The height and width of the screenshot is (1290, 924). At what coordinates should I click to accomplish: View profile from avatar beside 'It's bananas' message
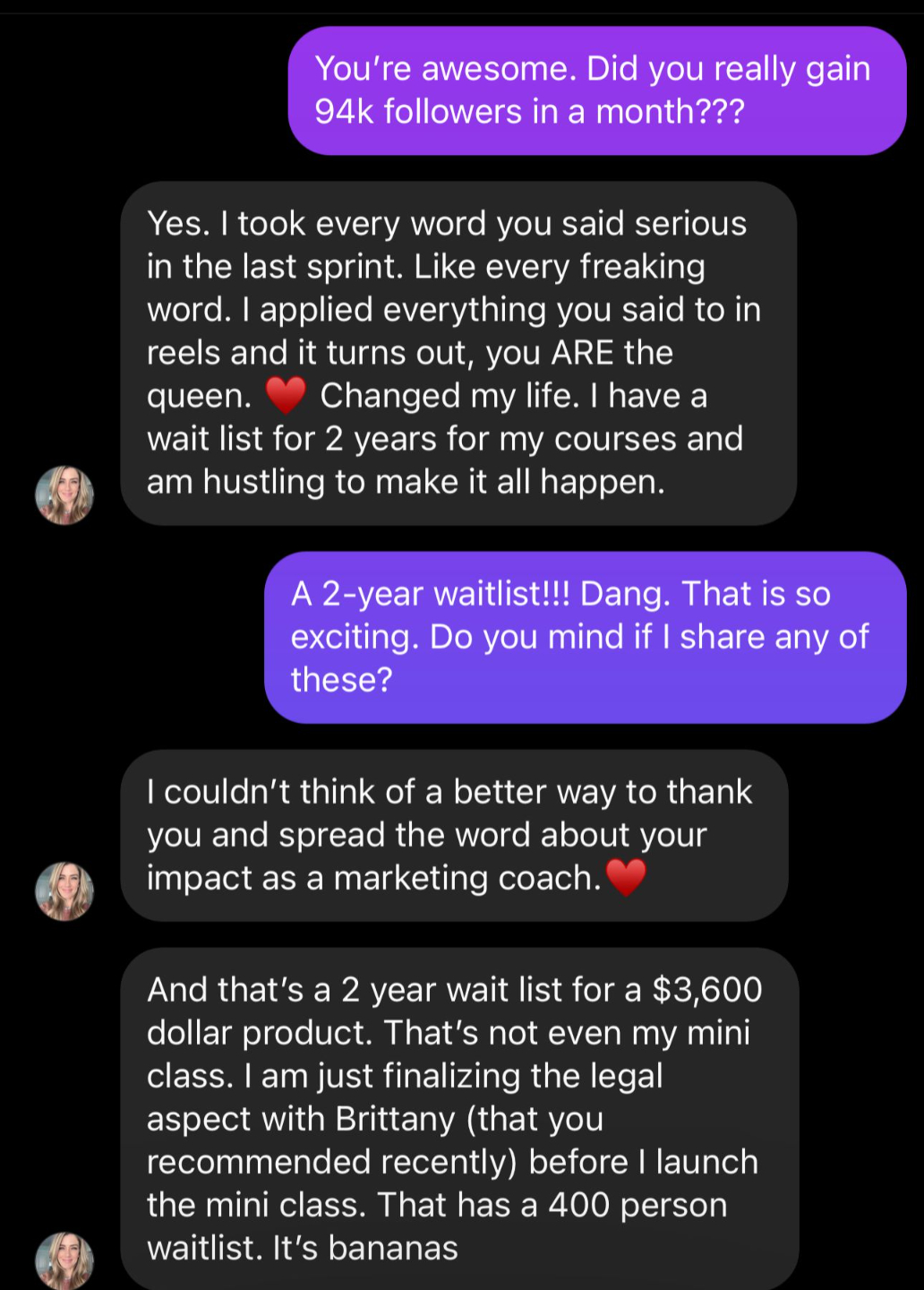coord(64,1260)
